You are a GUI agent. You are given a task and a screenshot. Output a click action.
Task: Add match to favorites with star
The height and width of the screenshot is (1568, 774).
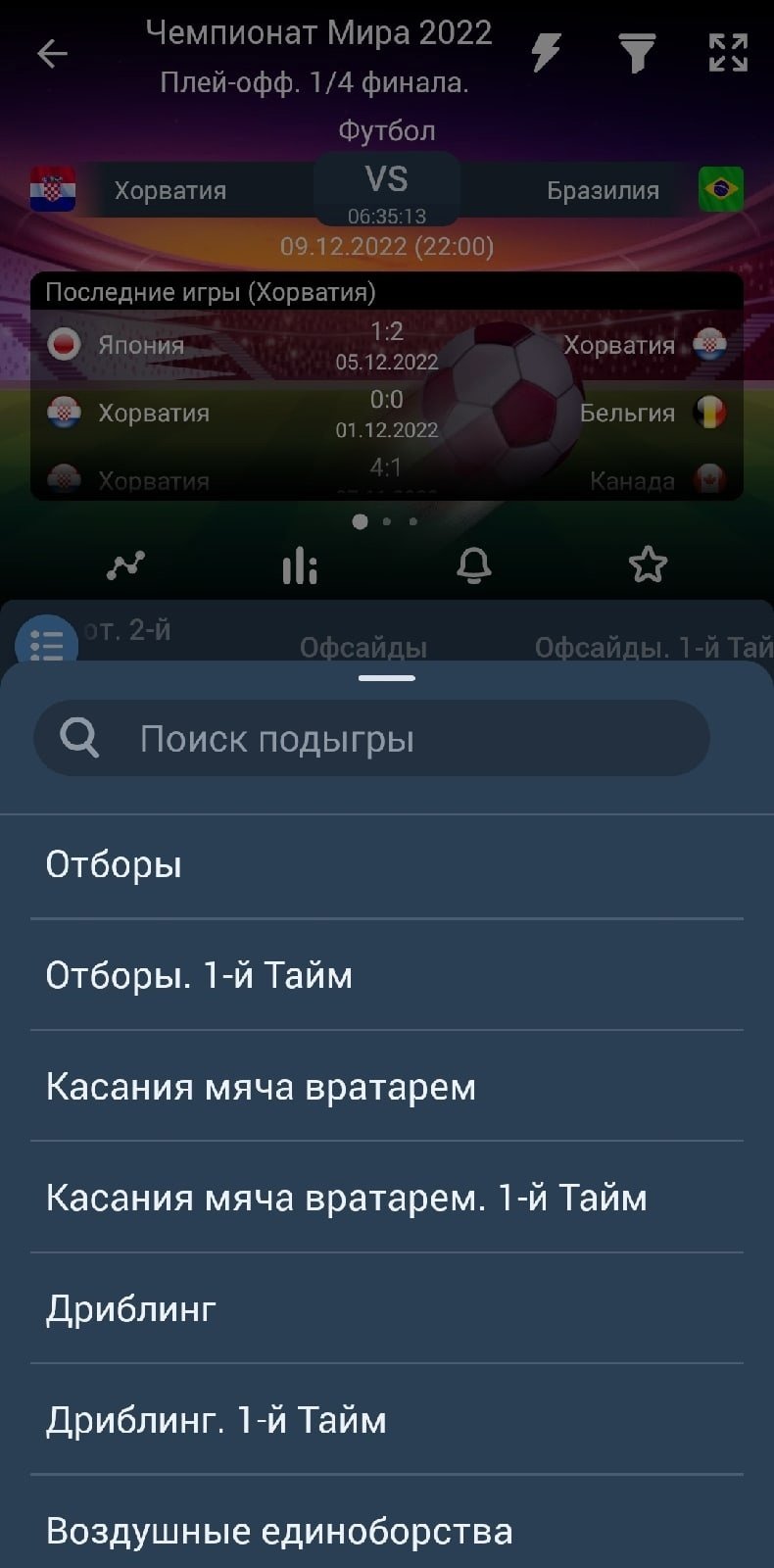click(x=648, y=565)
